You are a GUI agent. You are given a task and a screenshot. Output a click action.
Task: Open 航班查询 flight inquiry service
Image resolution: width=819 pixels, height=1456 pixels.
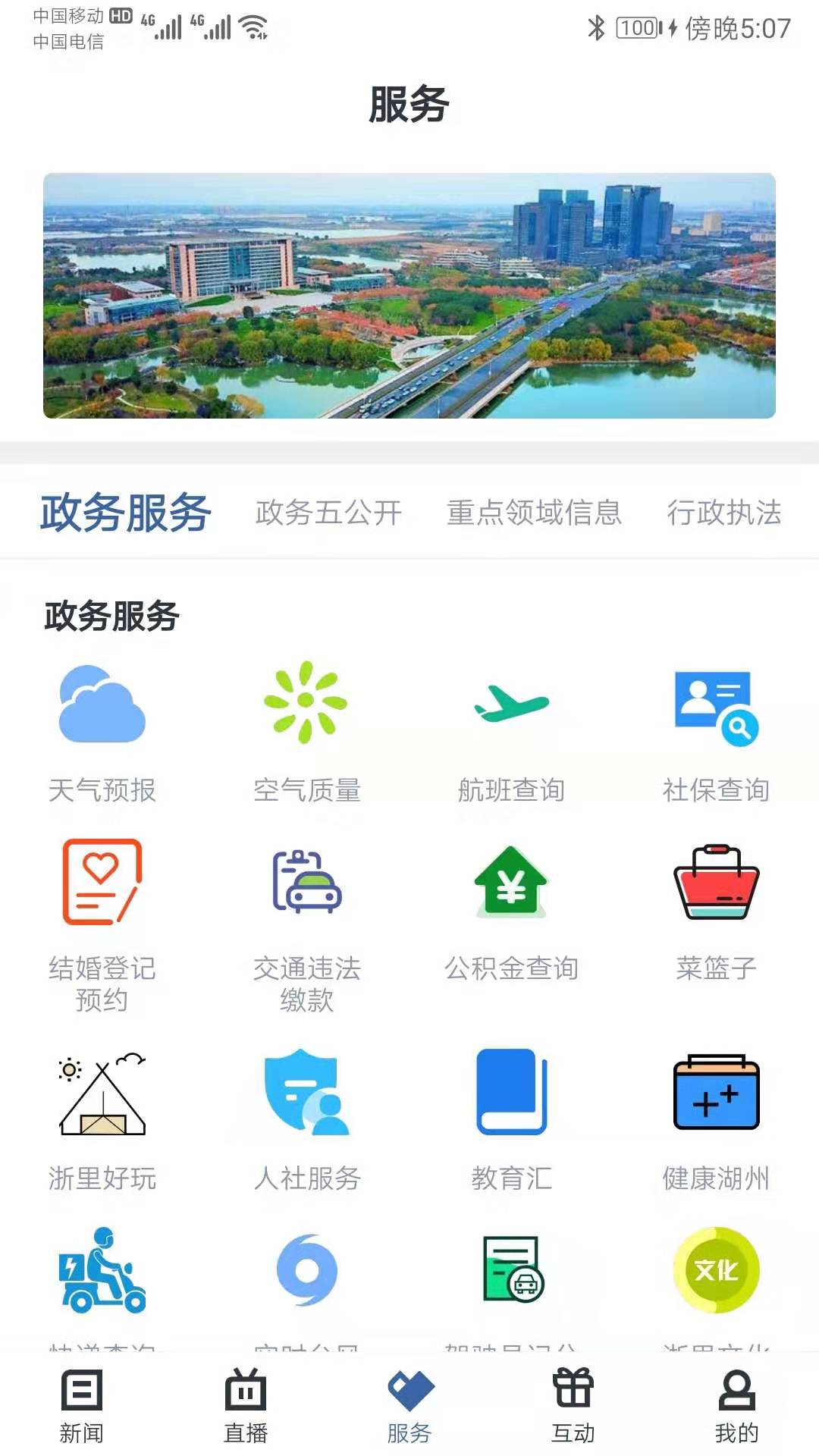click(x=510, y=705)
